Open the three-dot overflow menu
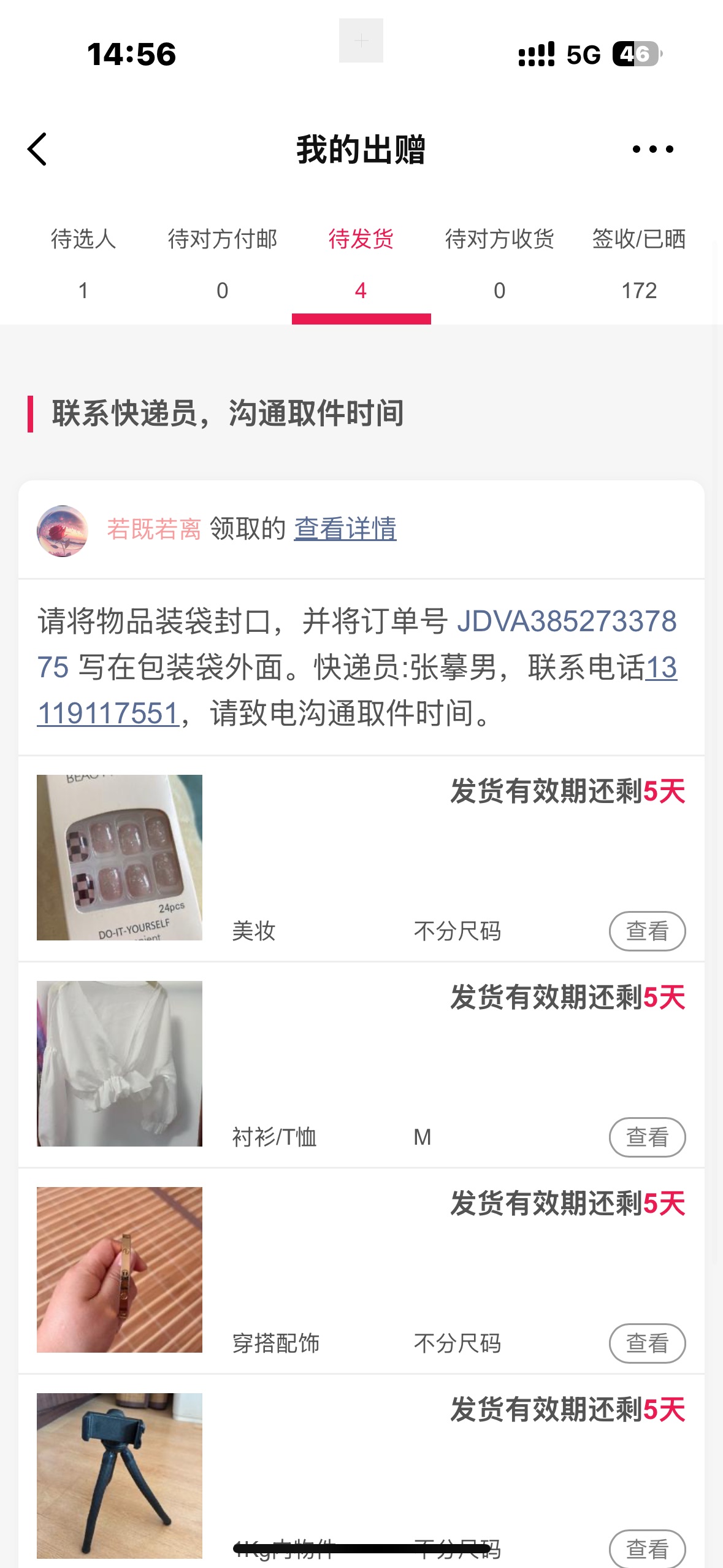723x1568 pixels. click(652, 149)
